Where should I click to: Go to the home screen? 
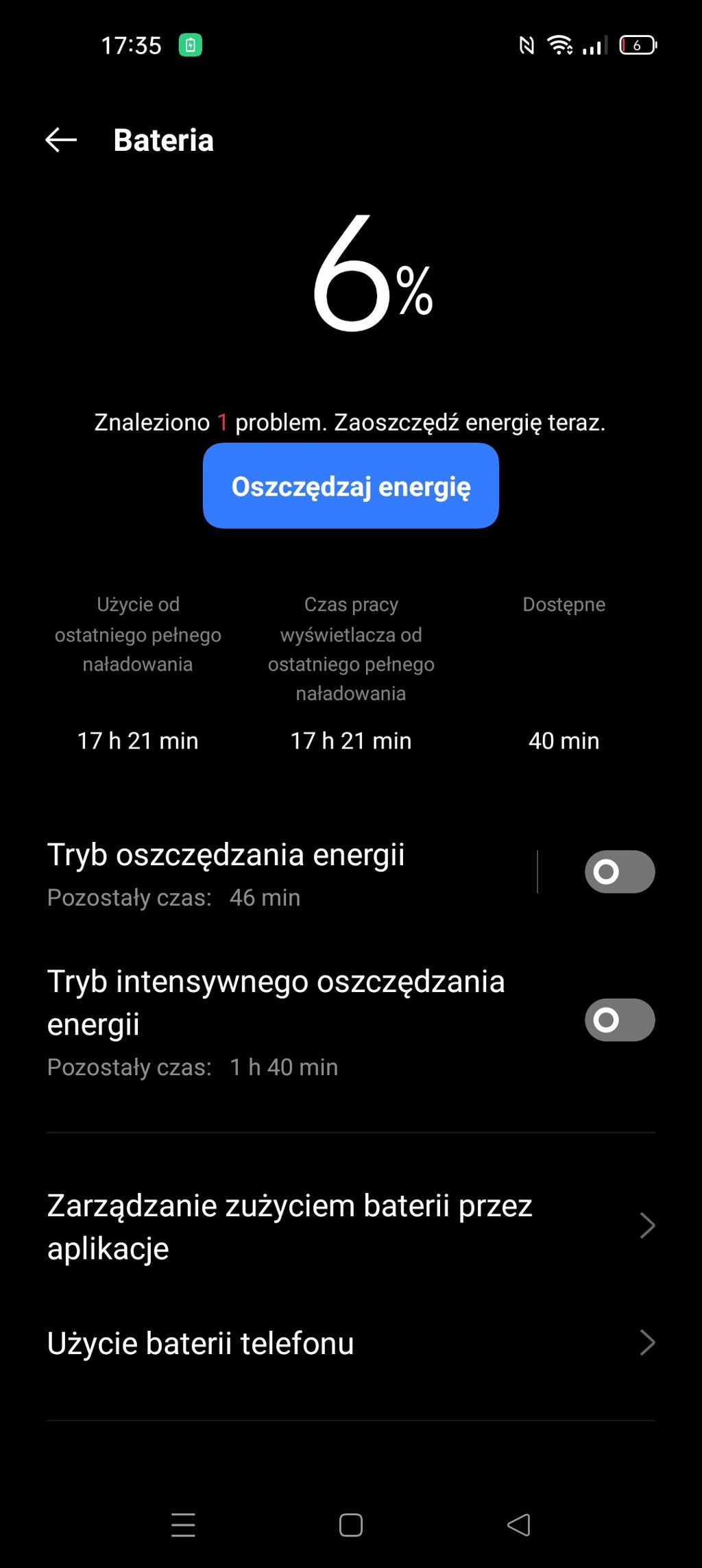click(351, 1525)
